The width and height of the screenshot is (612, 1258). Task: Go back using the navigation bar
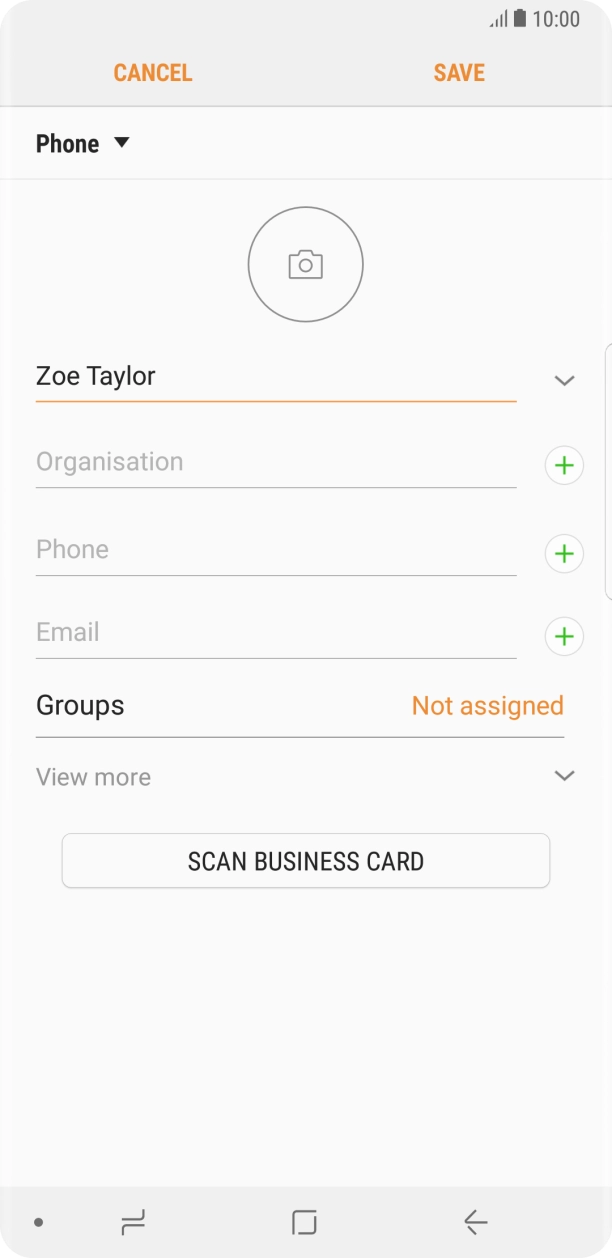(475, 1221)
